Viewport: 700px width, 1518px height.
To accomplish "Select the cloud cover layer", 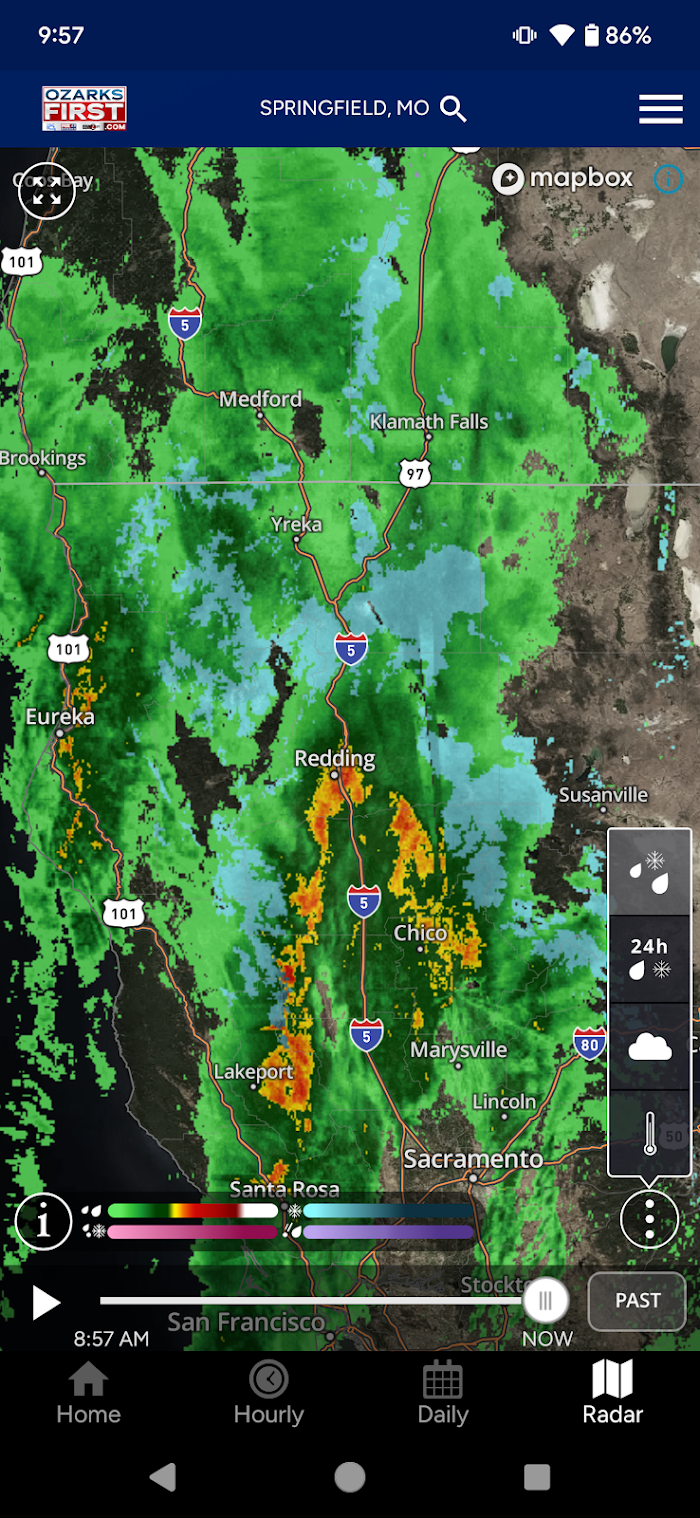I will 649,1046.
